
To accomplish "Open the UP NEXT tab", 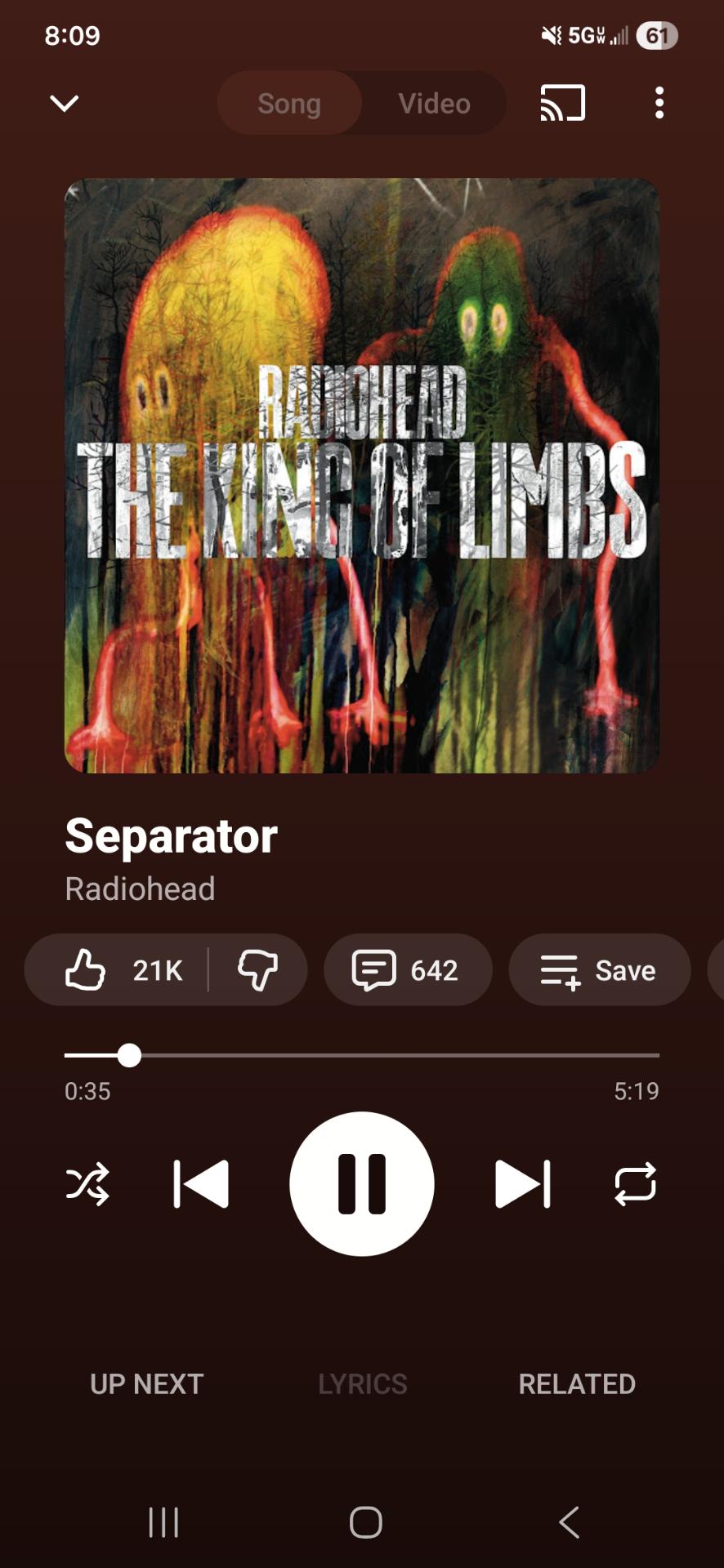I will click(146, 1384).
